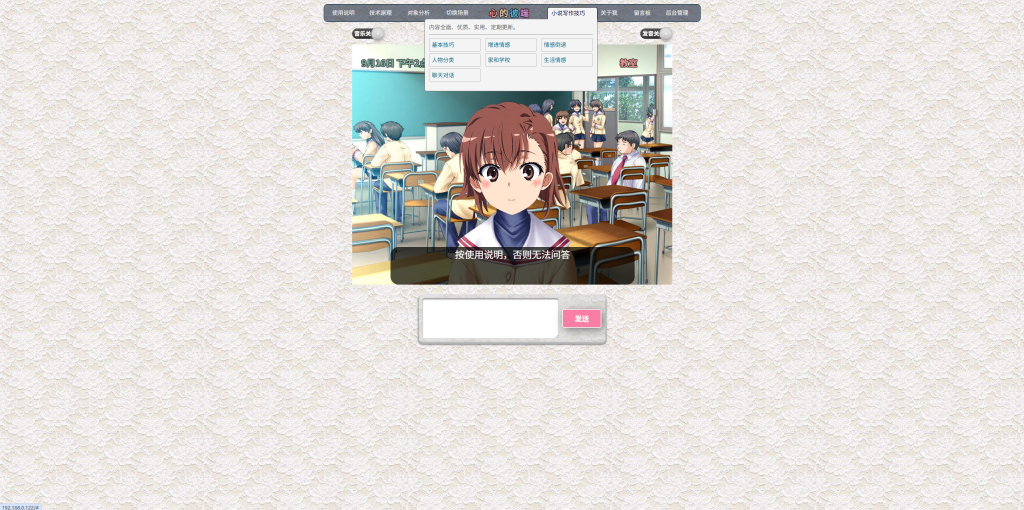This screenshot has height=510, width=1024.
Task: Toggle the 发音关 voice switch
Action: pos(656,34)
